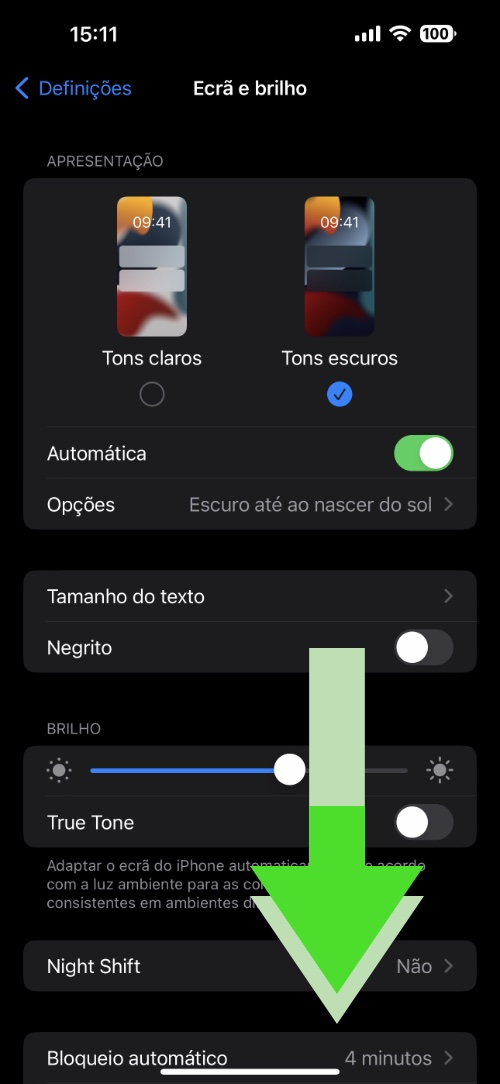Turn on True Tone
Image resolution: width=500 pixels, height=1084 pixels.
(423, 823)
